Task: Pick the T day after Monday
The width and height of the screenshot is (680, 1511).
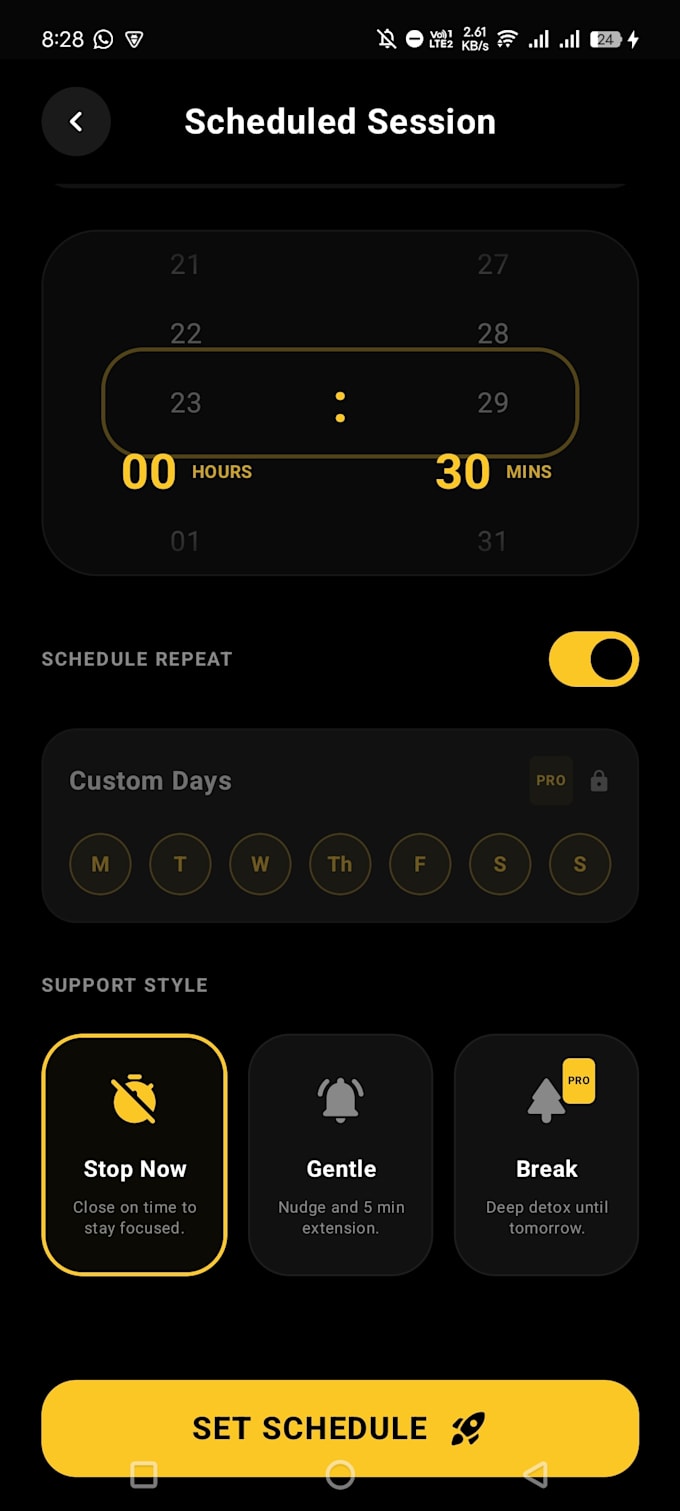Action: [x=180, y=864]
